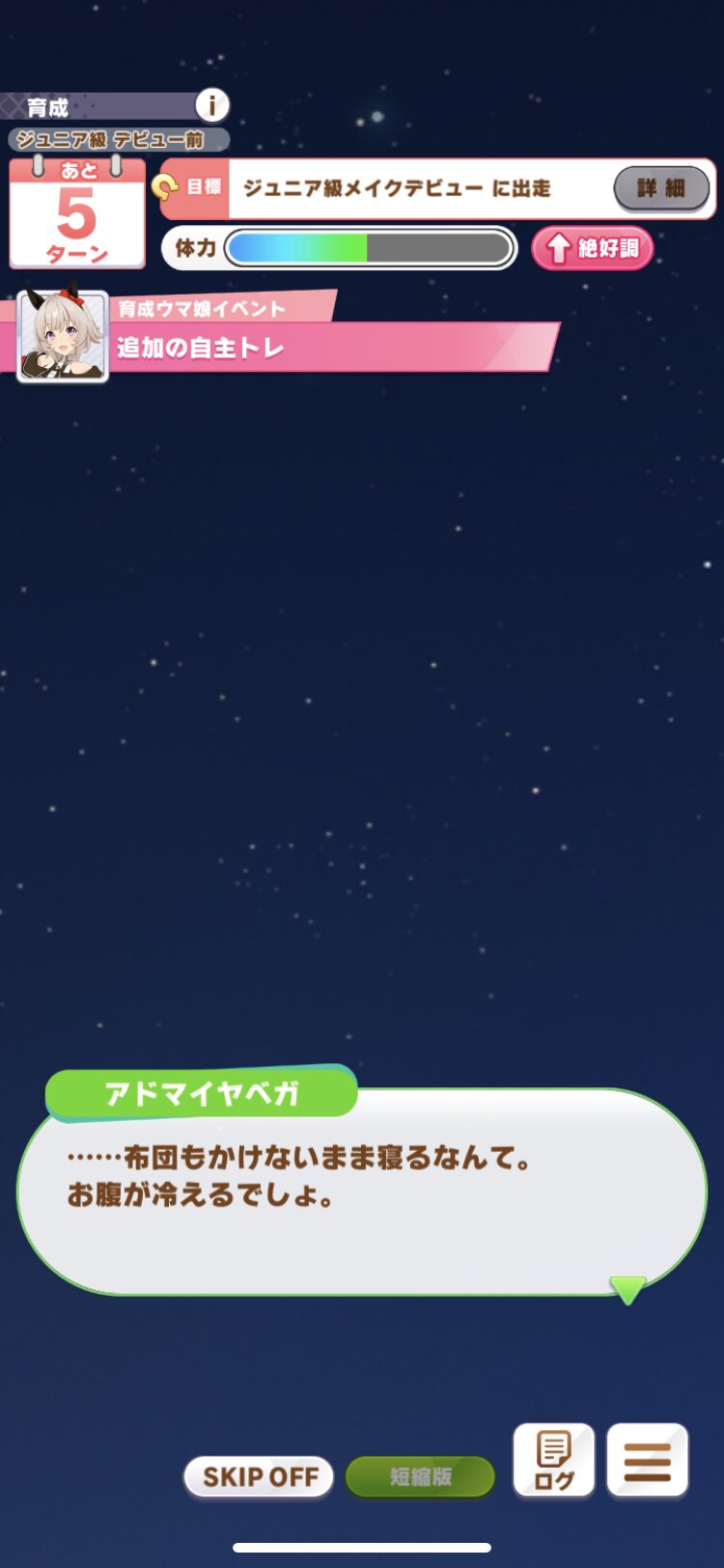Open the ログ dialogue log
The image size is (724, 1568).
point(553,1461)
